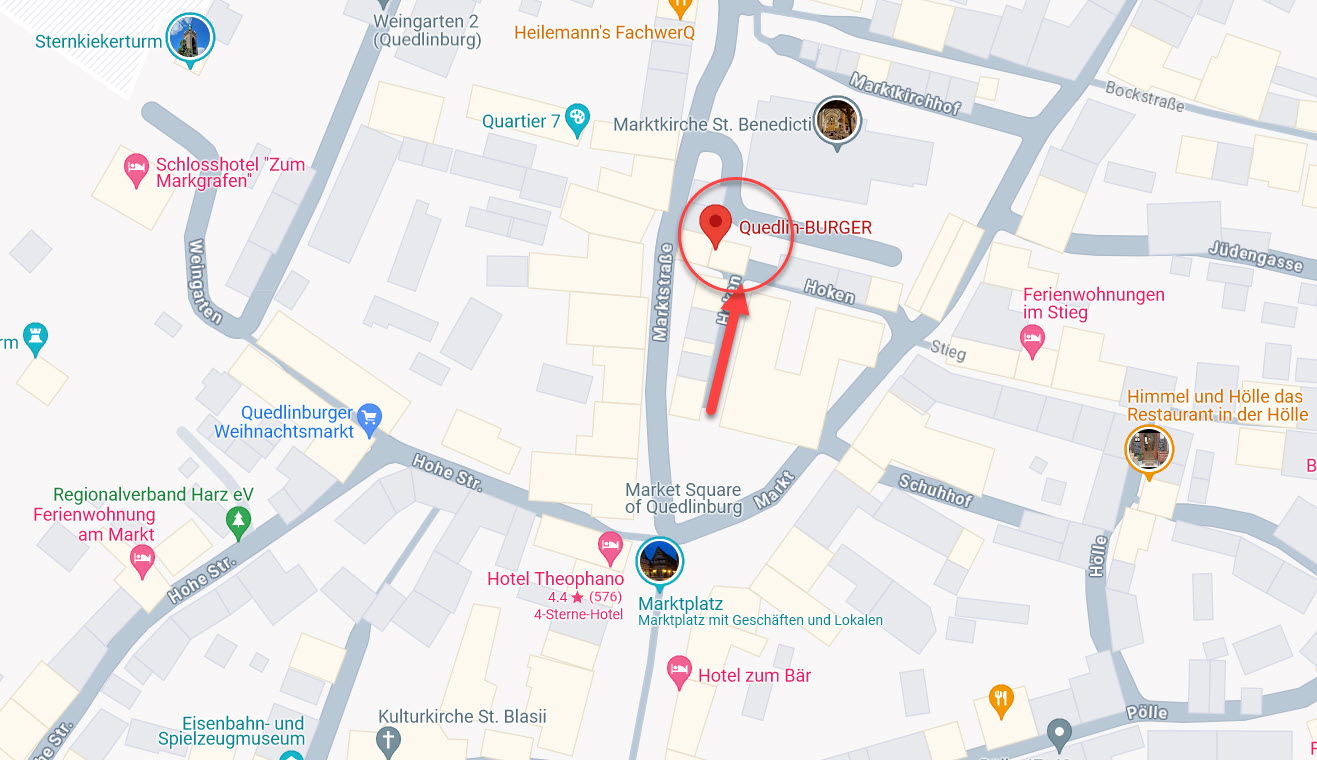This screenshot has height=760, width=1317.
Task: Open Schlosshotel Zum Markgrafen hotel marker
Action: pyautogui.click(x=136, y=172)
